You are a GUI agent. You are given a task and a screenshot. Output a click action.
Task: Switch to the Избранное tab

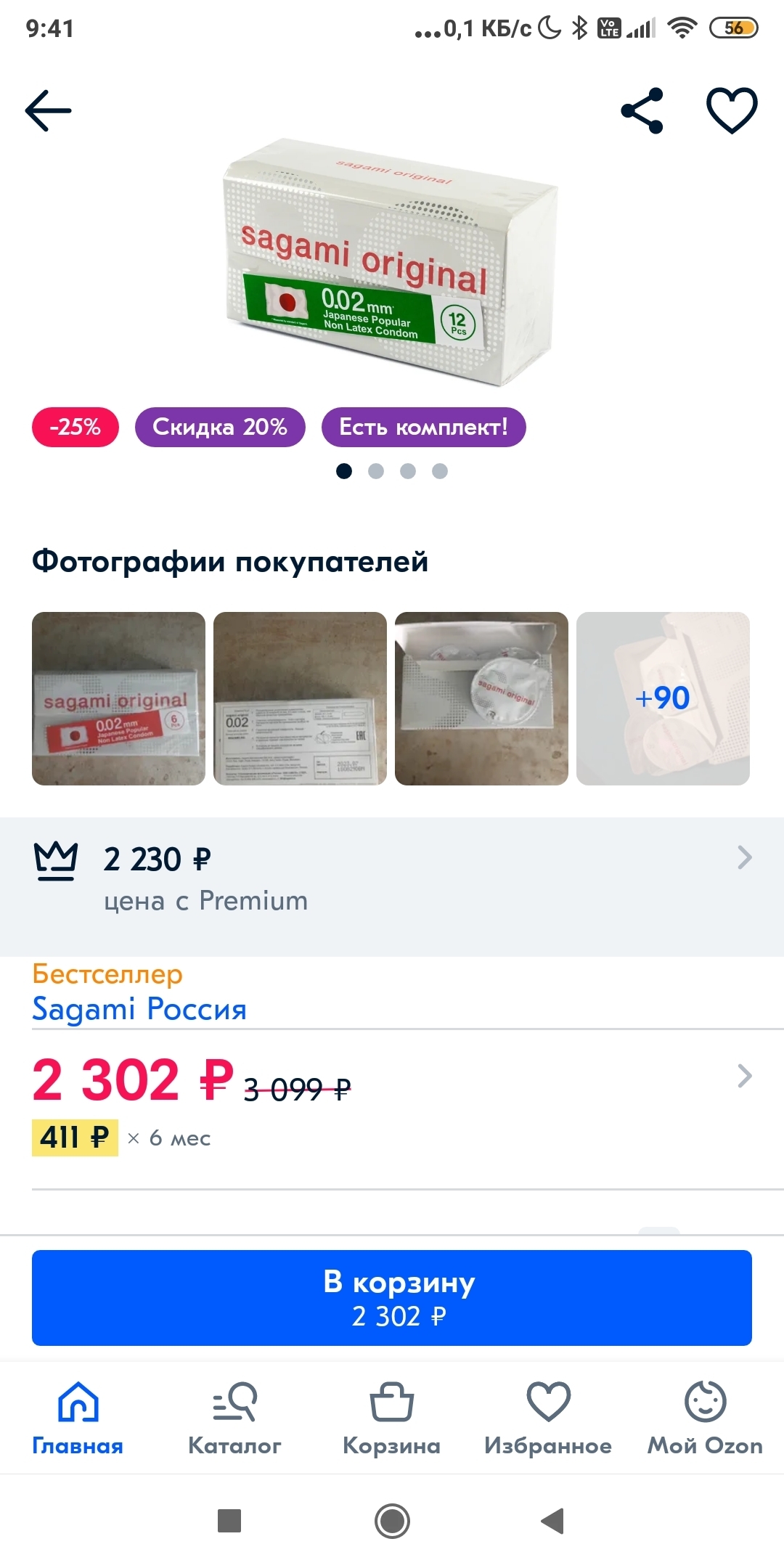coord(548,1417)
